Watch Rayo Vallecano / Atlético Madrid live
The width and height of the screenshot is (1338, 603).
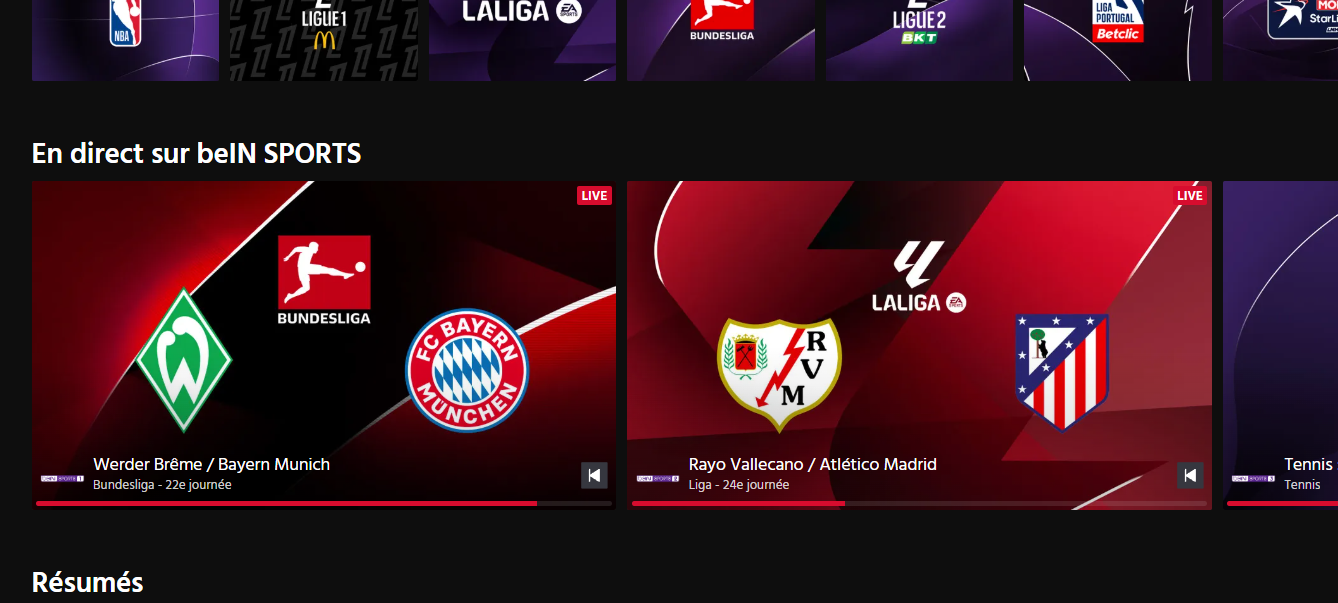pos(918,340)
